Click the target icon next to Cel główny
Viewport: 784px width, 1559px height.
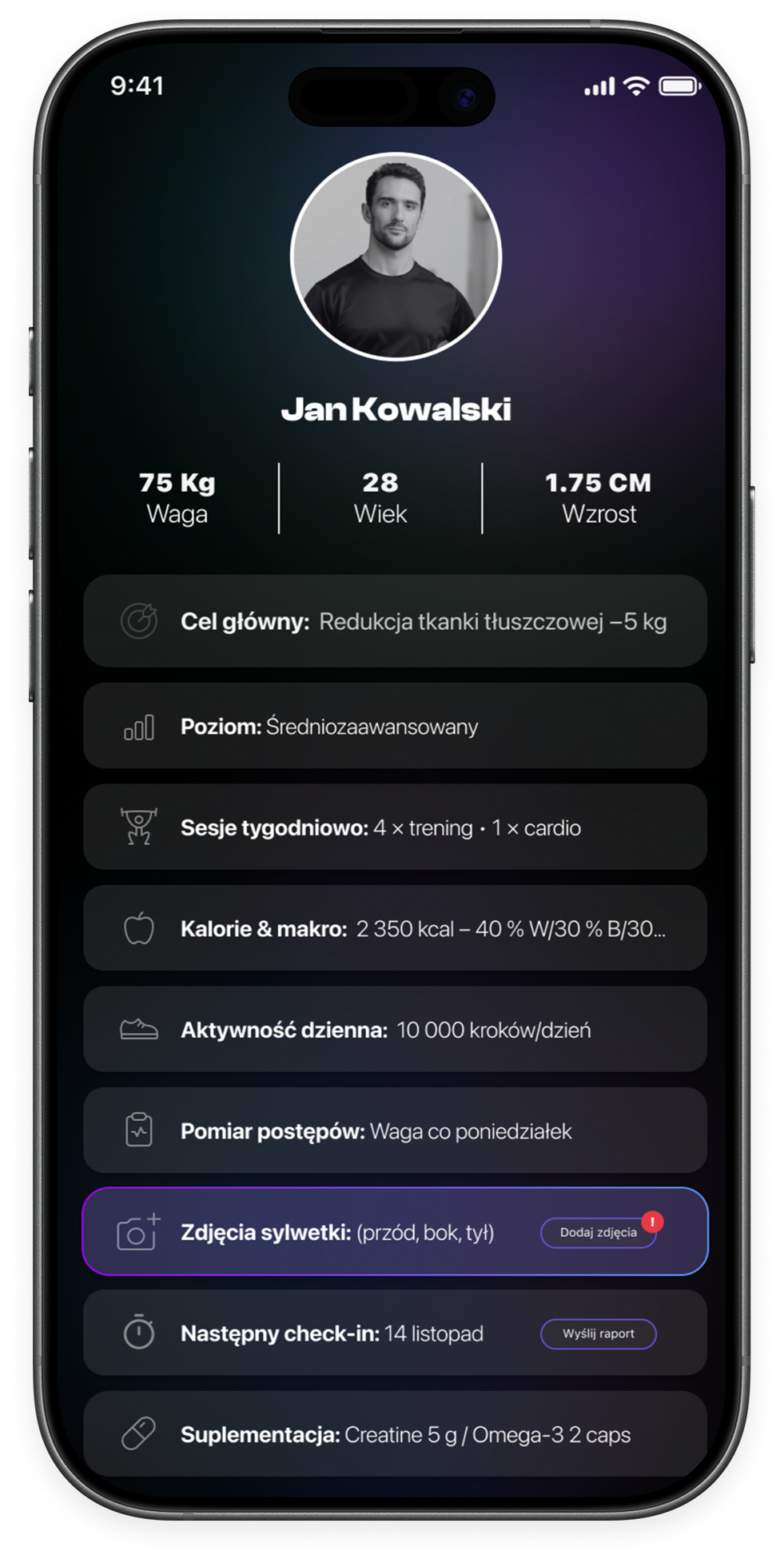pos(138,621)
